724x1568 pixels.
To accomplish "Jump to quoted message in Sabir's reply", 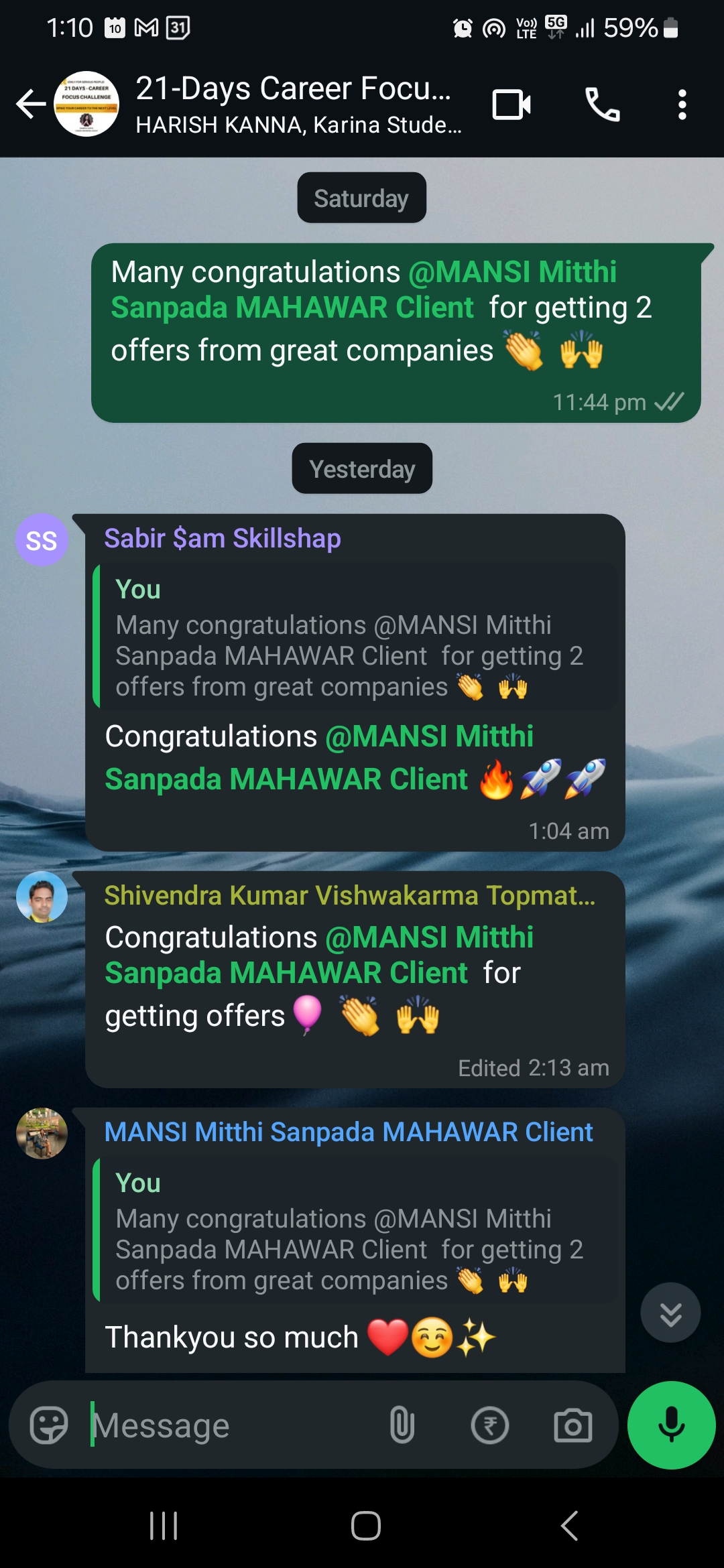I will click(x=355, y=637).
